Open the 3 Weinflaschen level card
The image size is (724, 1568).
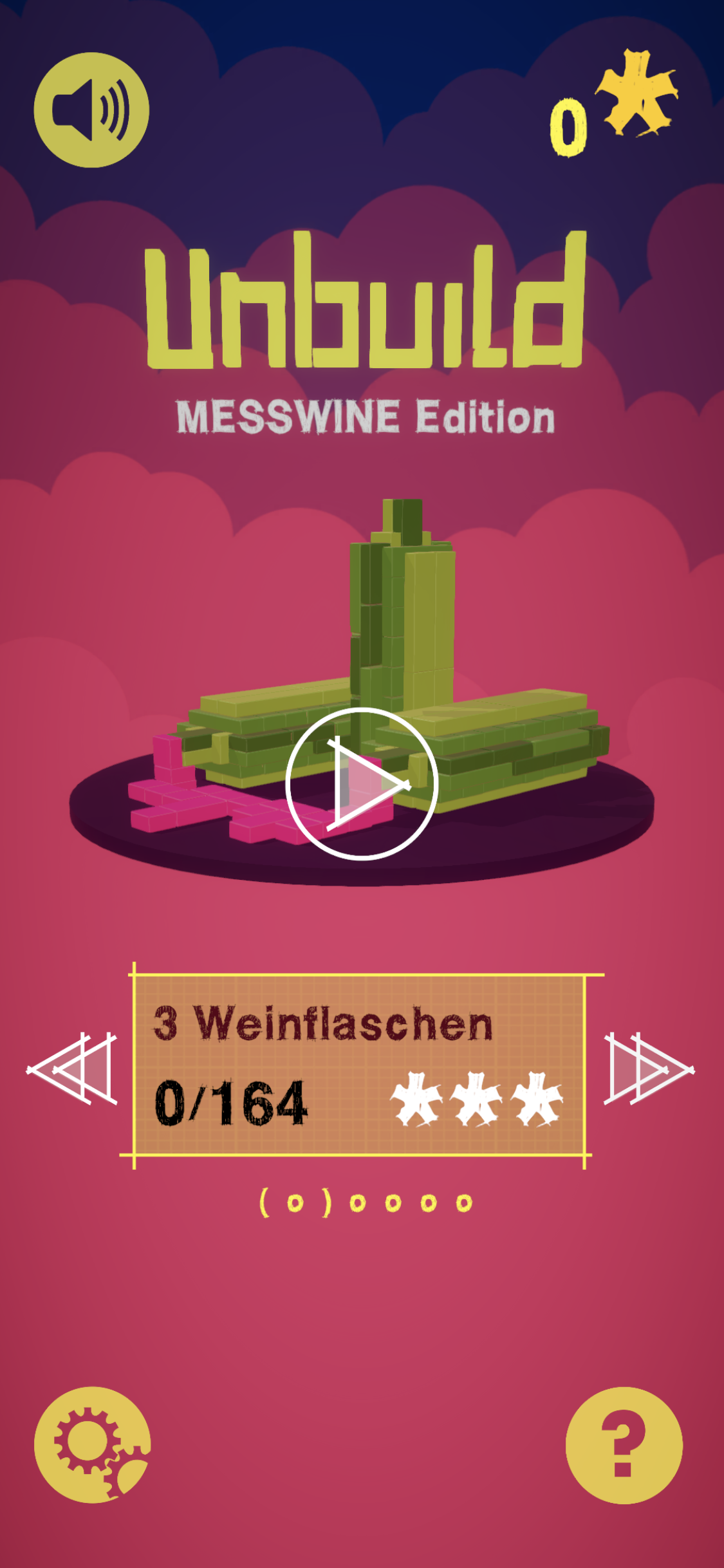coord(359,1065)
